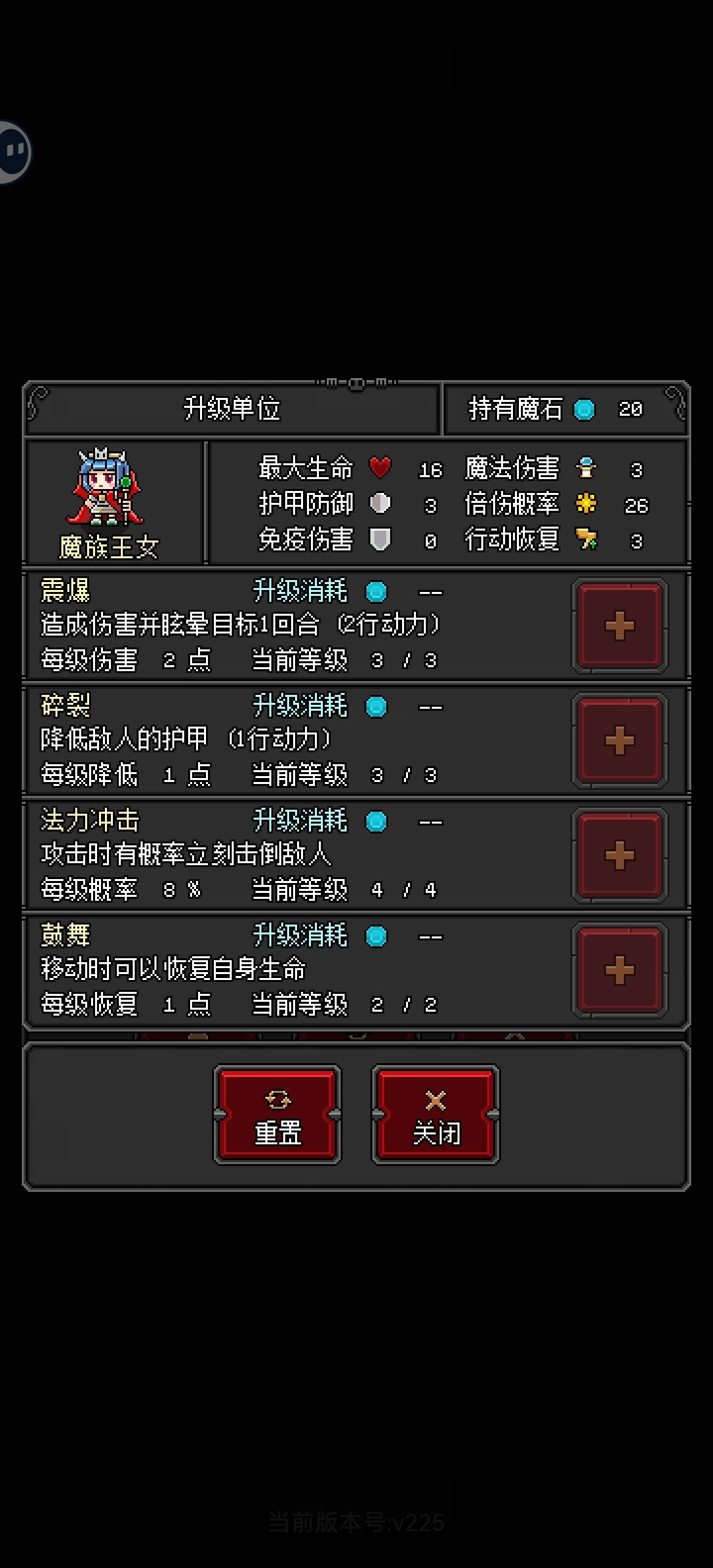Image resolution: width=713 pixels, height=1568 pixels.
Task: Click the plus button for 鼓舞 skill
Action: pos(619,969)
